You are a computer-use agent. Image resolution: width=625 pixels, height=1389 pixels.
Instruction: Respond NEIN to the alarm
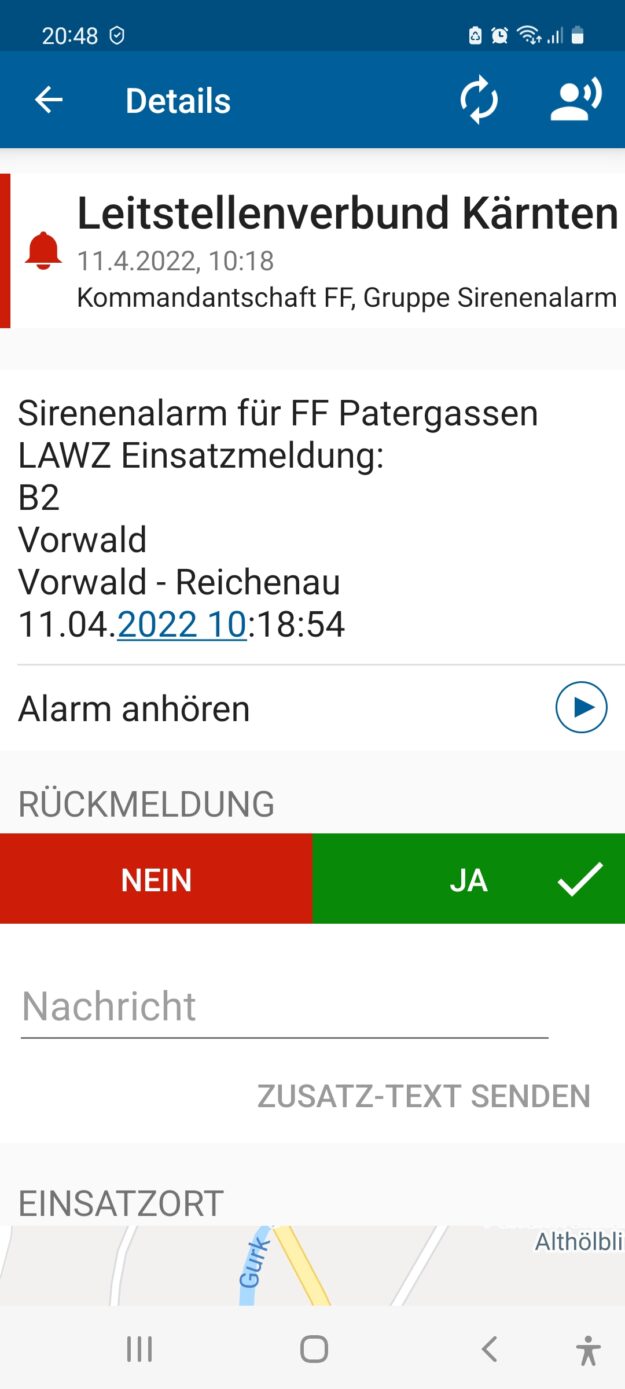pyautogui.click(x=156, y=879)
